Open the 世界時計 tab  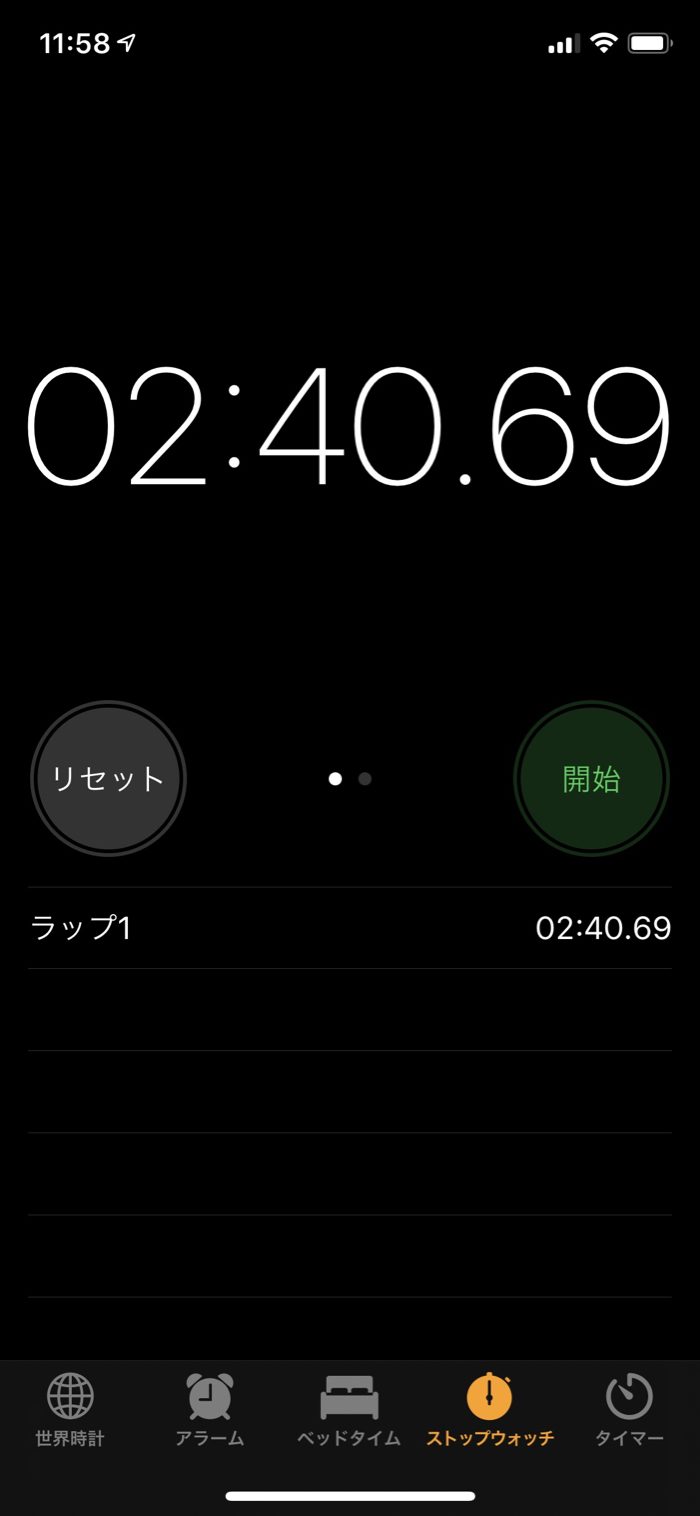pyautogui.click(x=70, y=1410)
